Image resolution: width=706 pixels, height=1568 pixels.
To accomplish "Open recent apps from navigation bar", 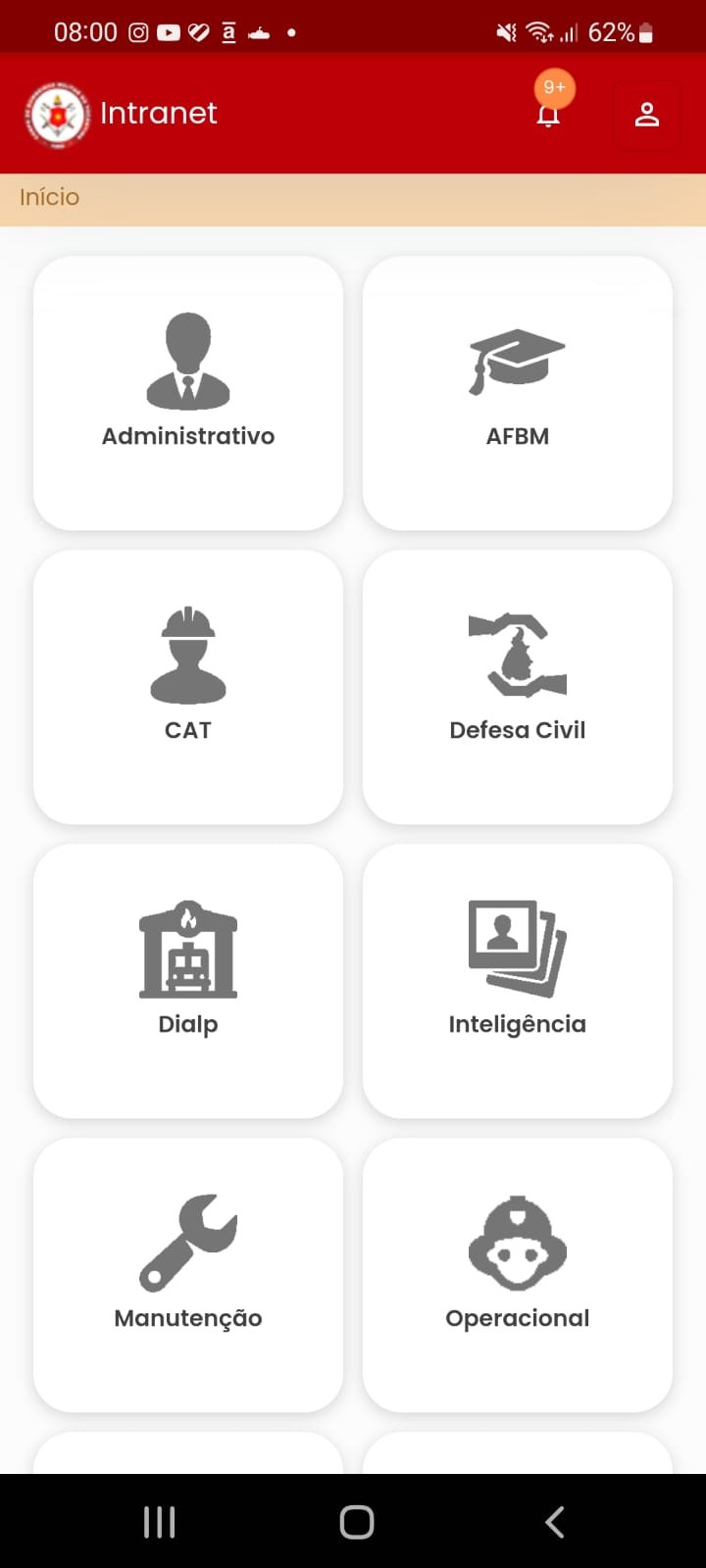I will pos(159,1522).
